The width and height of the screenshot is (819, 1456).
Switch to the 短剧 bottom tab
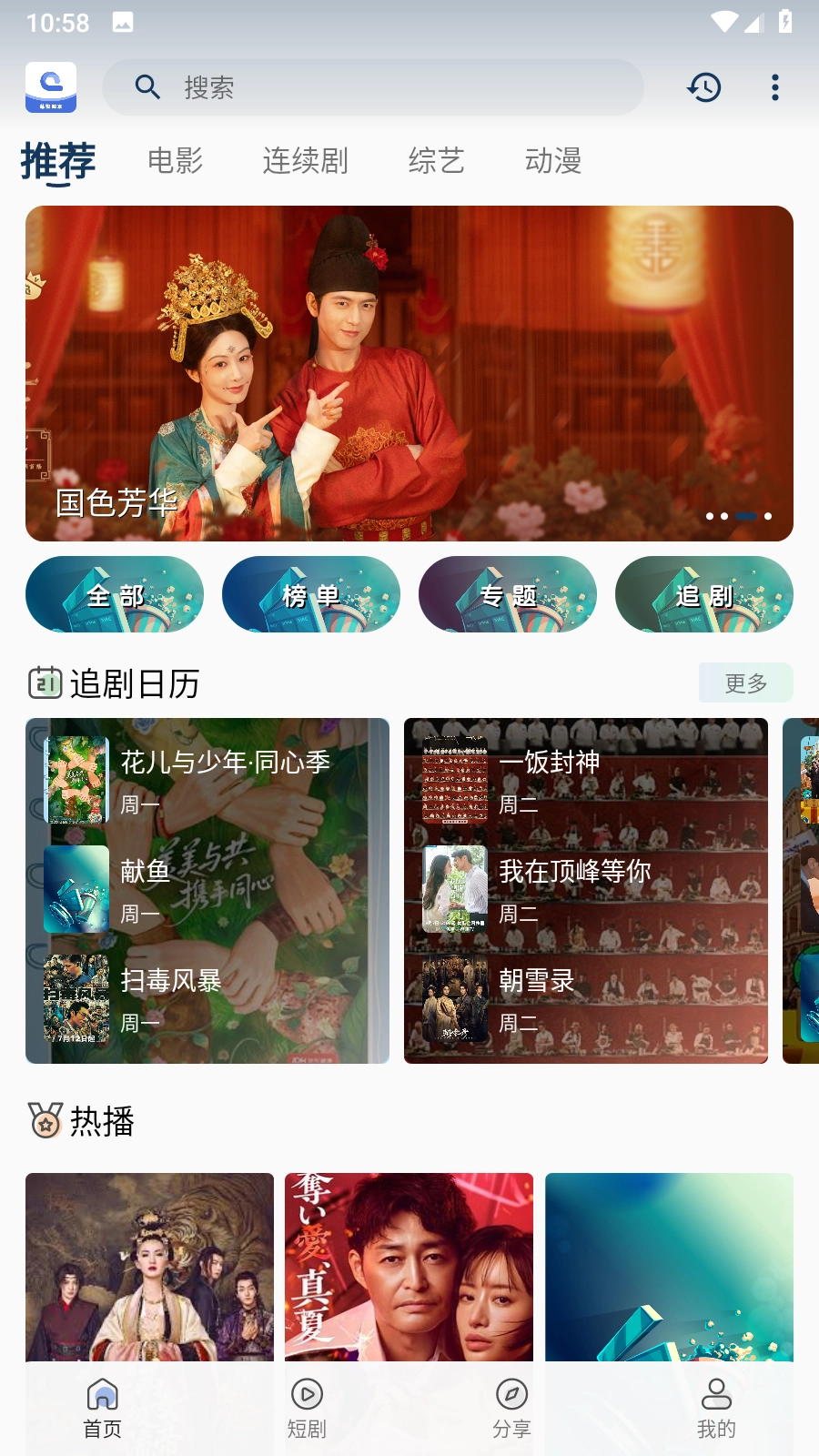(307, 1408)
